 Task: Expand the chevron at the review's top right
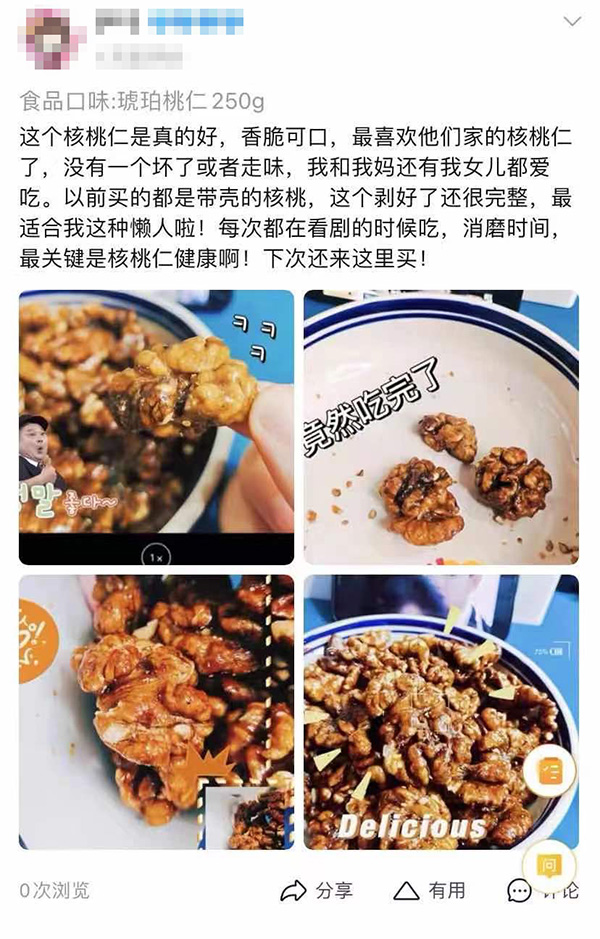pos(572,22)
